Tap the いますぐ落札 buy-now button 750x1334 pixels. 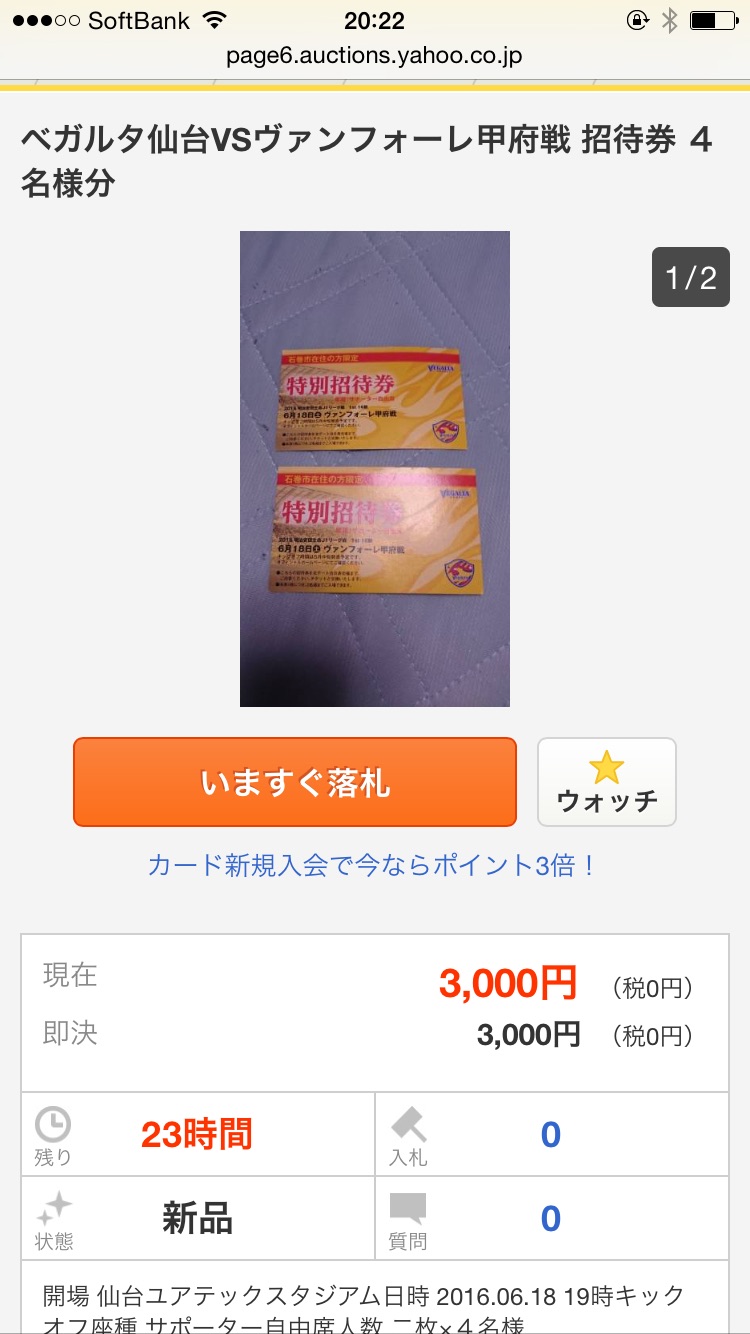tap(294, 782)
